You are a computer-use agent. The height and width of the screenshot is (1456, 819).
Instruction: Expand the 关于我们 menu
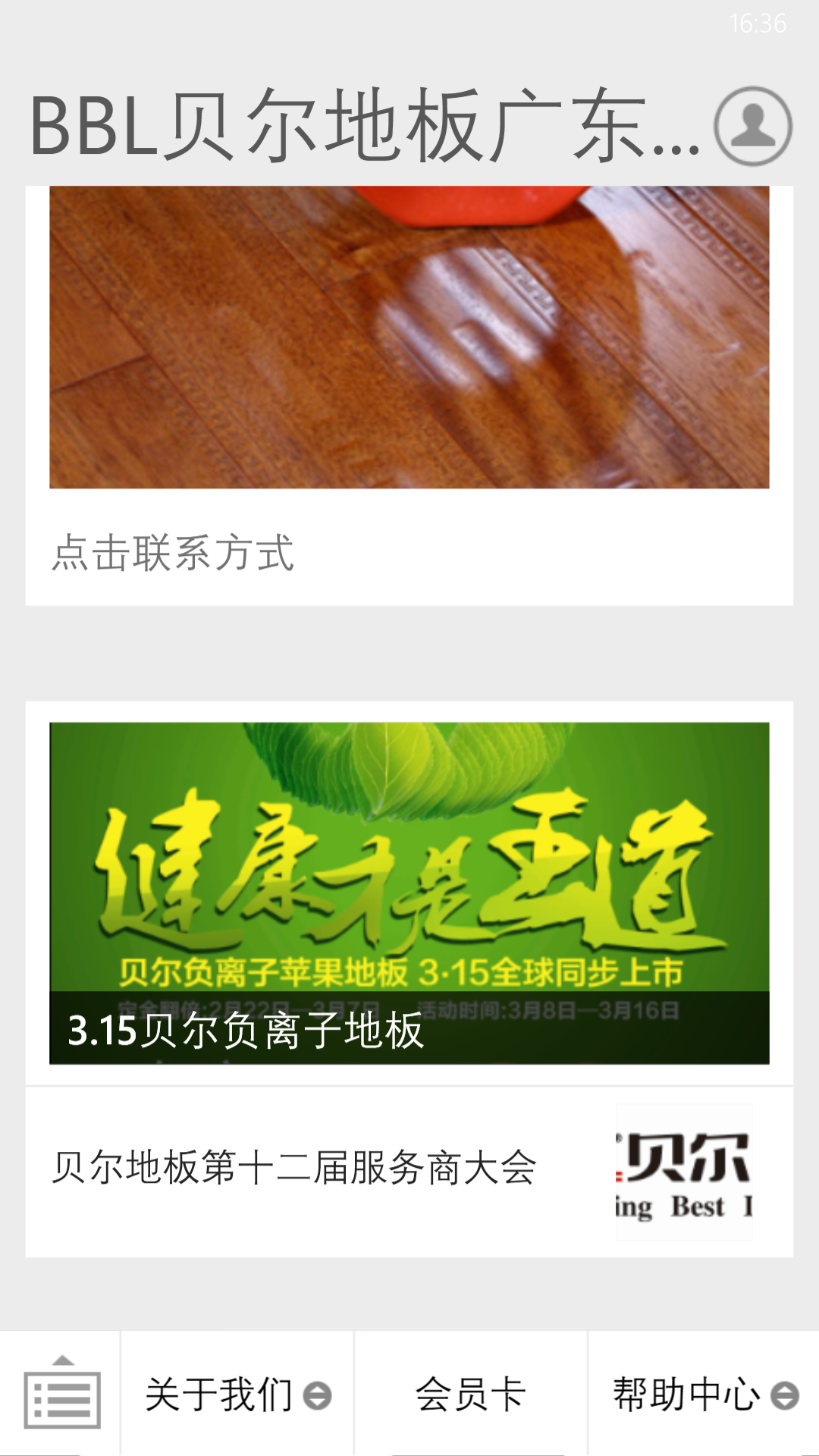click(x=237, y=1394)
